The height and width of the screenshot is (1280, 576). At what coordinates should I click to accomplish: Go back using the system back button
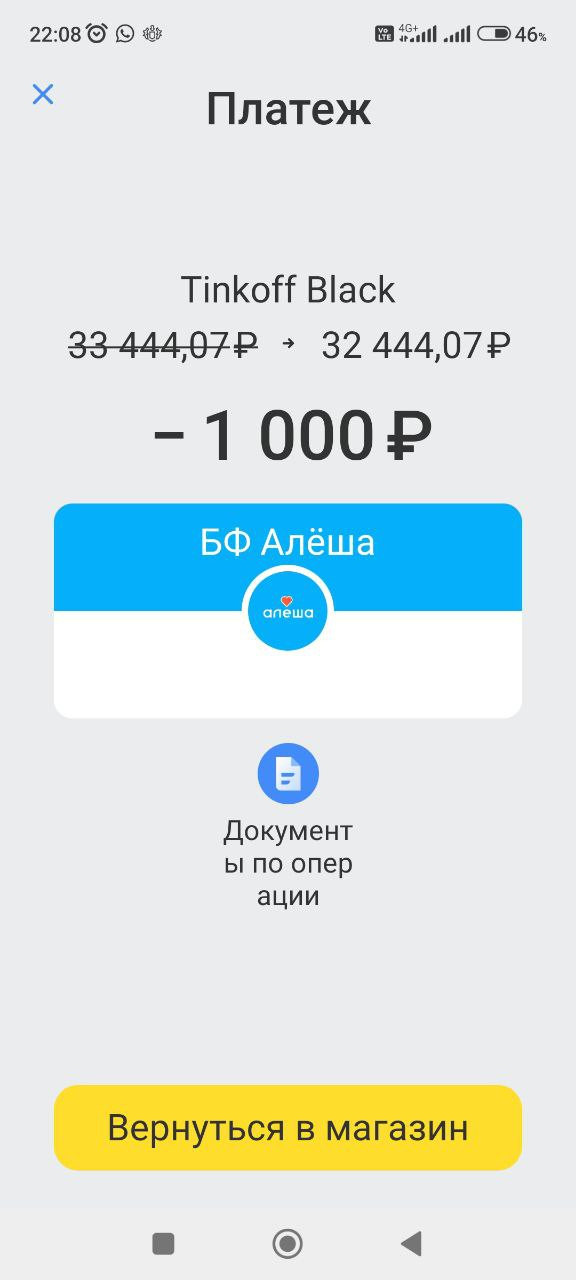(x=410, y=1243)
